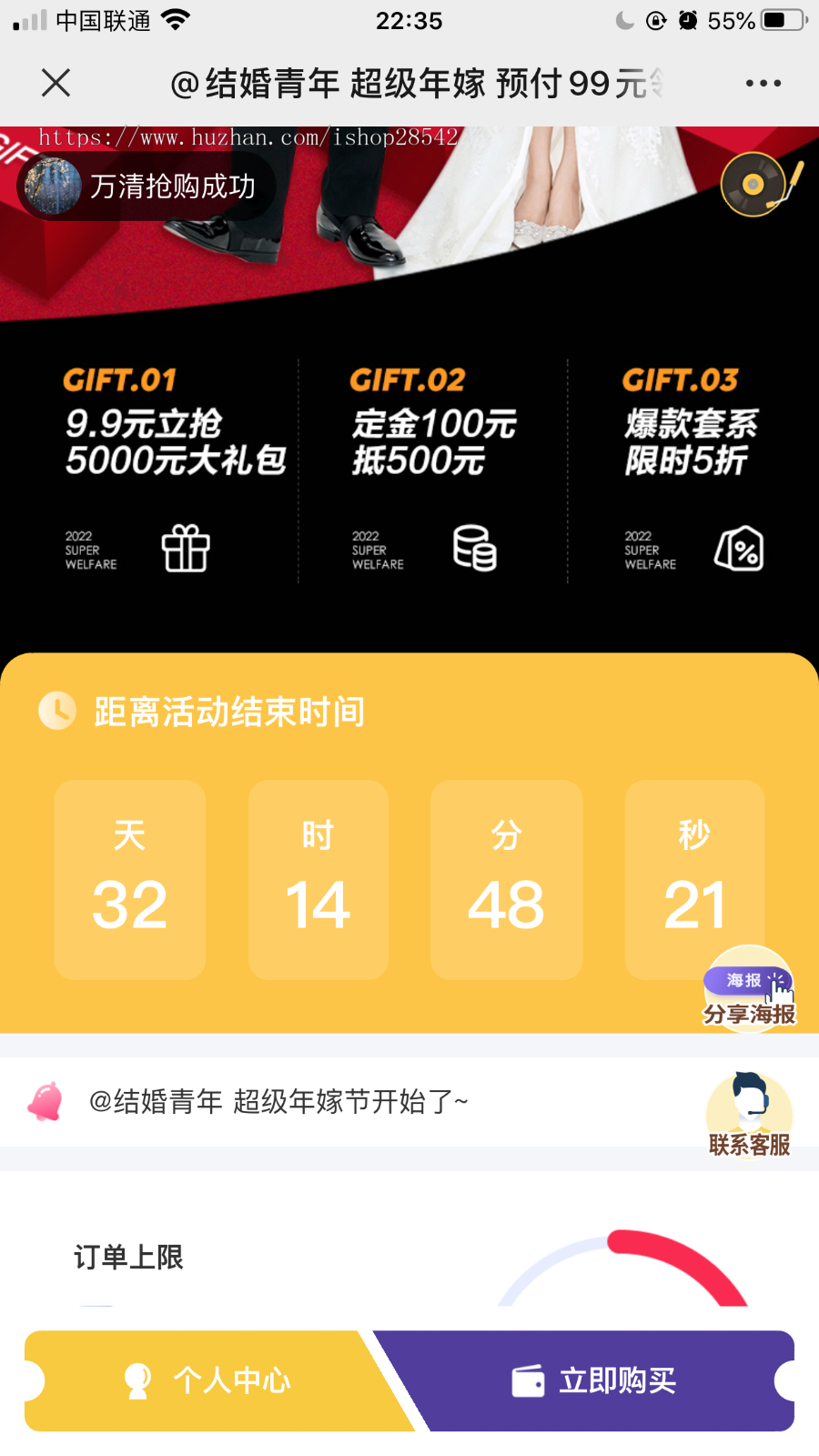The image size is (819, 1456).
Task: Click the GIFT.01 gift box icon
Action: [x=187, y=549]
